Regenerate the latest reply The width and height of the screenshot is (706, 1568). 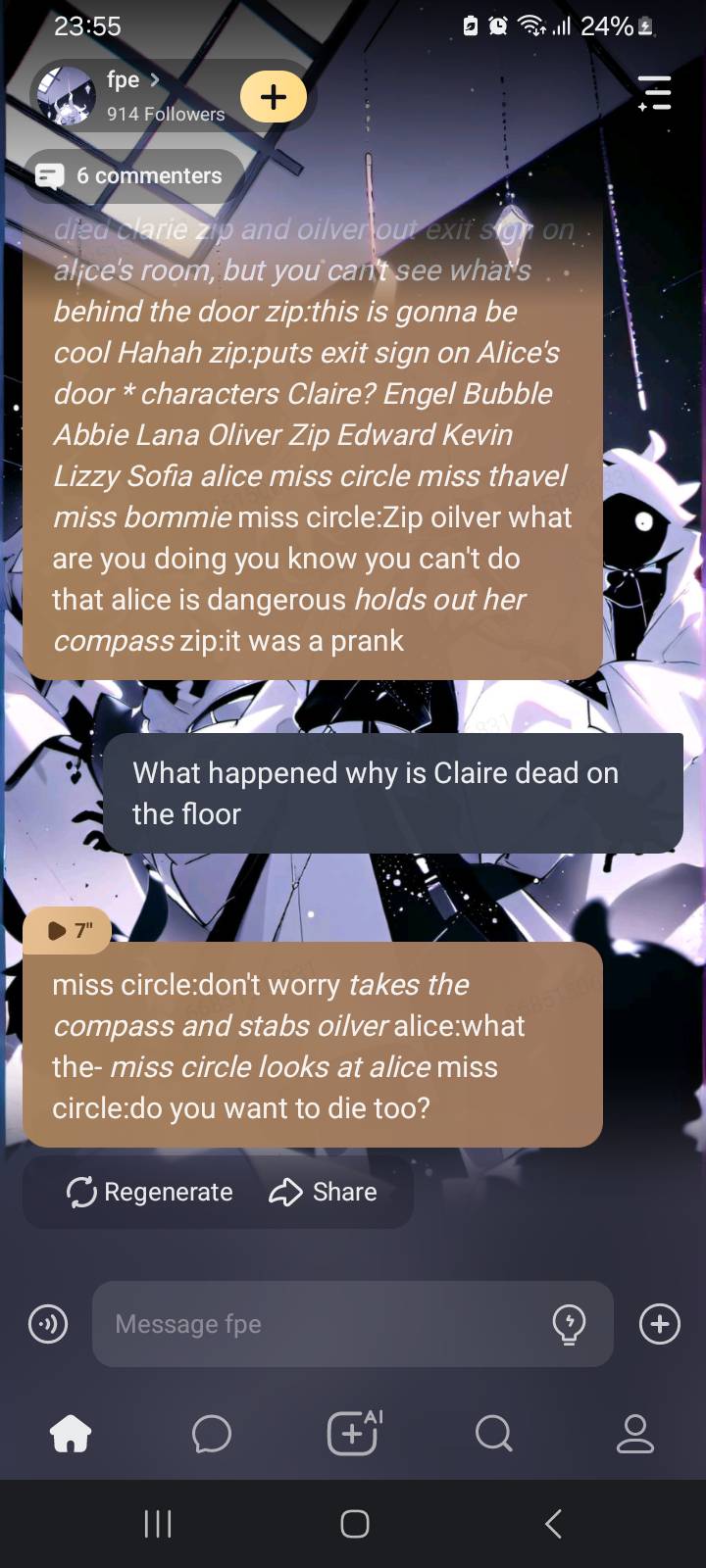(150, 1192)
